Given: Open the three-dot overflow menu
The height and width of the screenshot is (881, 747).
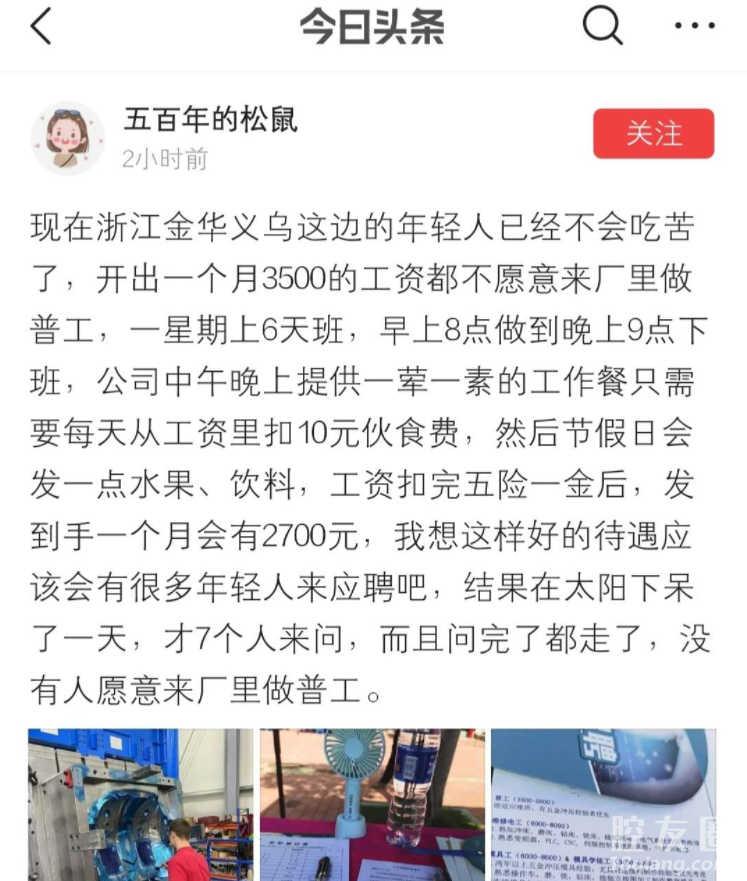Looking at the screenshot, I should pos(694,28).
